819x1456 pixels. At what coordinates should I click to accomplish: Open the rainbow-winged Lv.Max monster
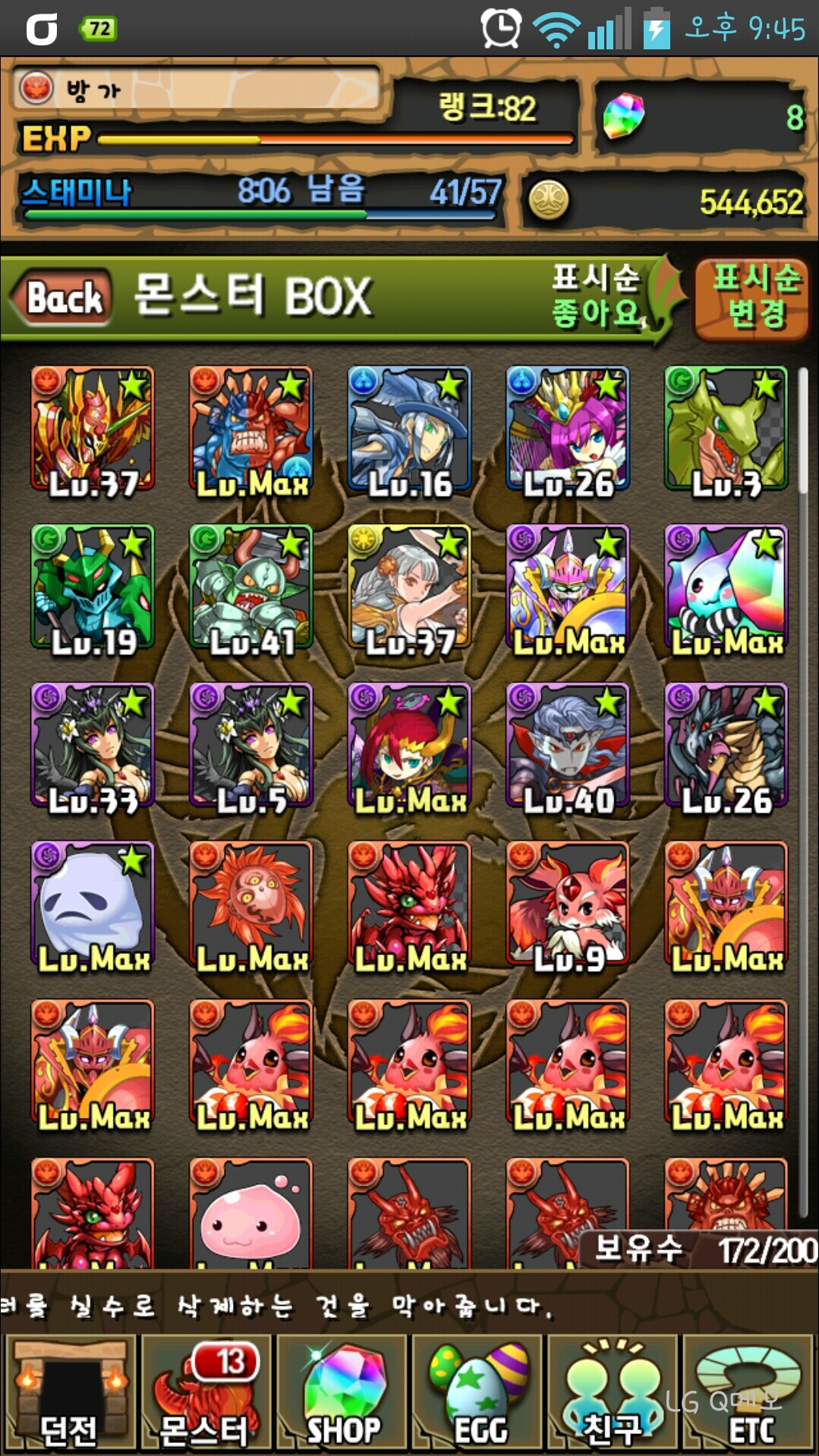(x=726, y=589)
